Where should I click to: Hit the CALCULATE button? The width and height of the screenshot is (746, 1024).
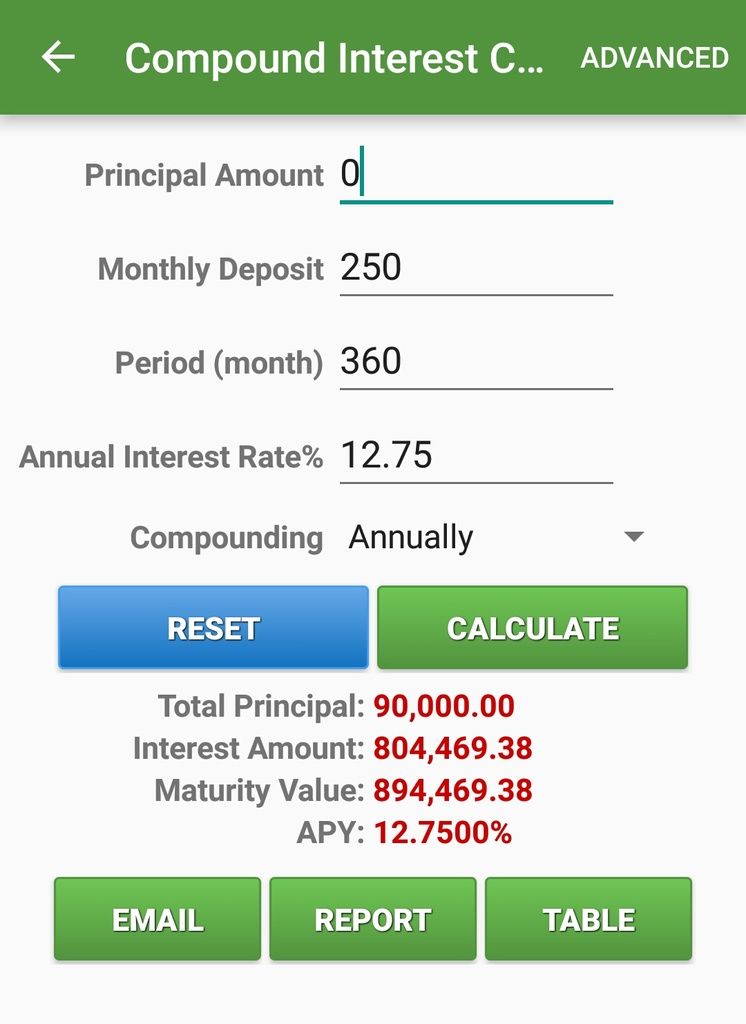(532, 628)
